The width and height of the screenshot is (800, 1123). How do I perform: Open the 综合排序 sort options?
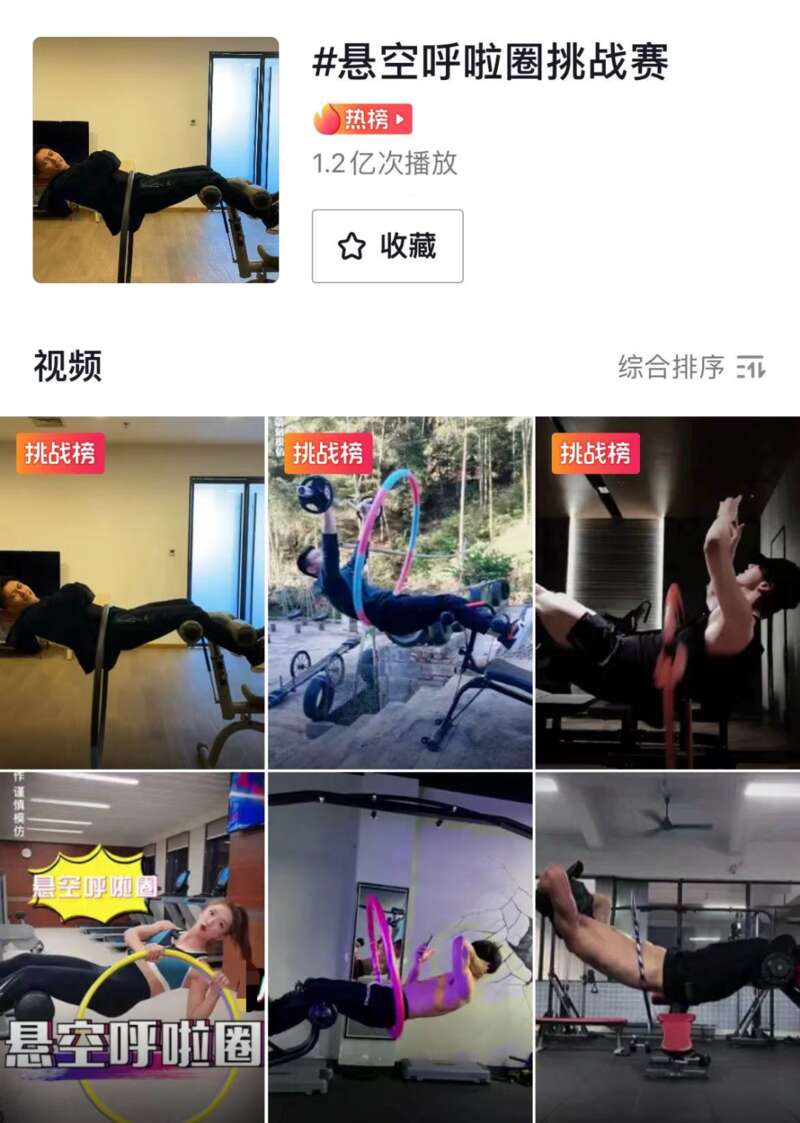point(691,367)
